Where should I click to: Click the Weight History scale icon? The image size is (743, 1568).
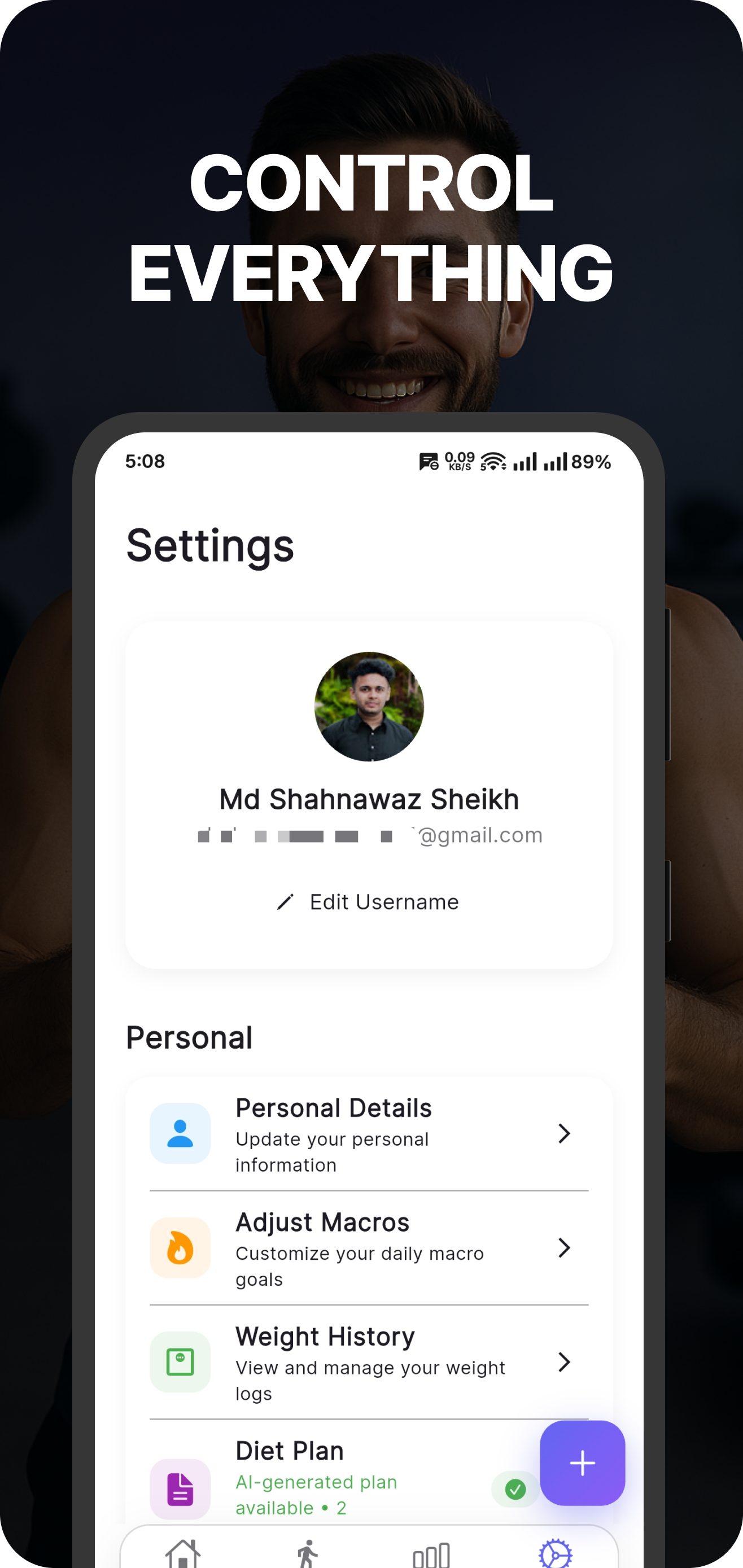coord(180,1362)
